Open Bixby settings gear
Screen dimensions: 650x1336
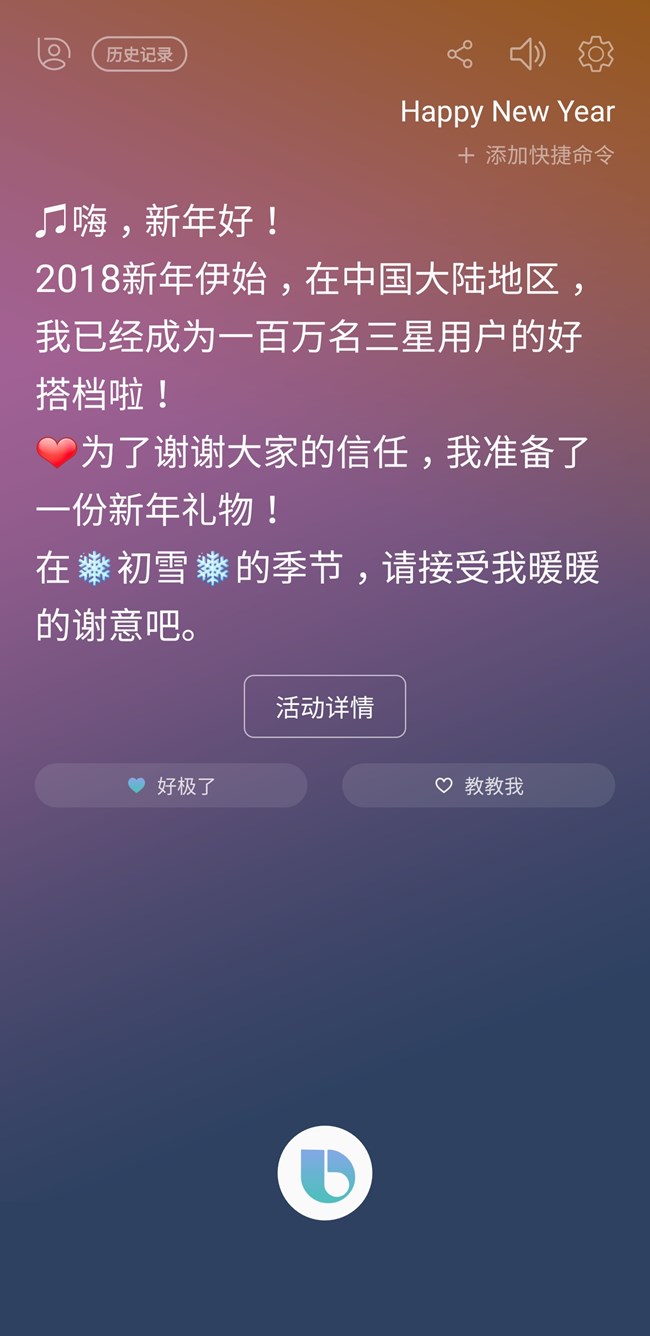(x=596, y=54)
